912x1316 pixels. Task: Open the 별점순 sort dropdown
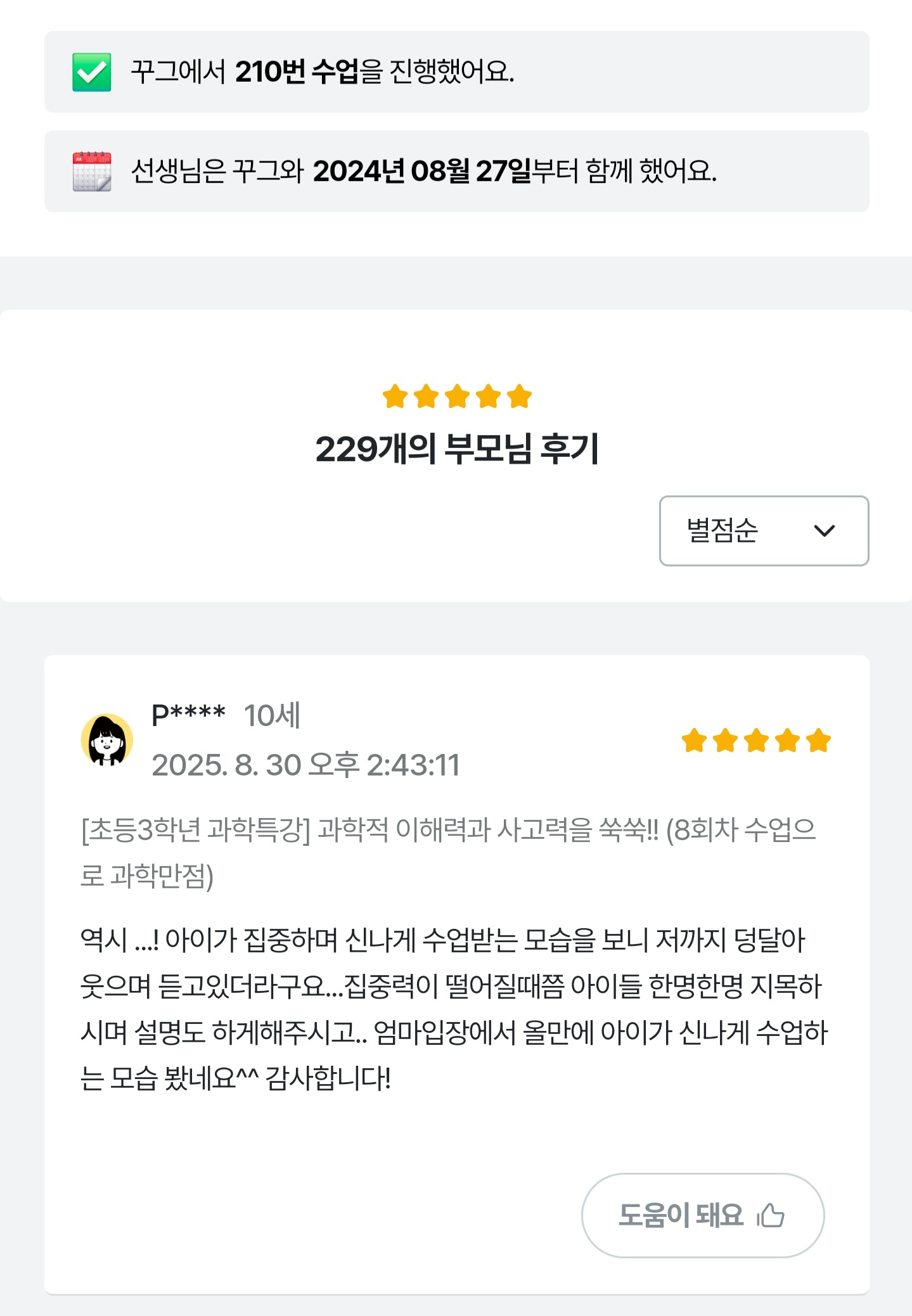point(764,531)
